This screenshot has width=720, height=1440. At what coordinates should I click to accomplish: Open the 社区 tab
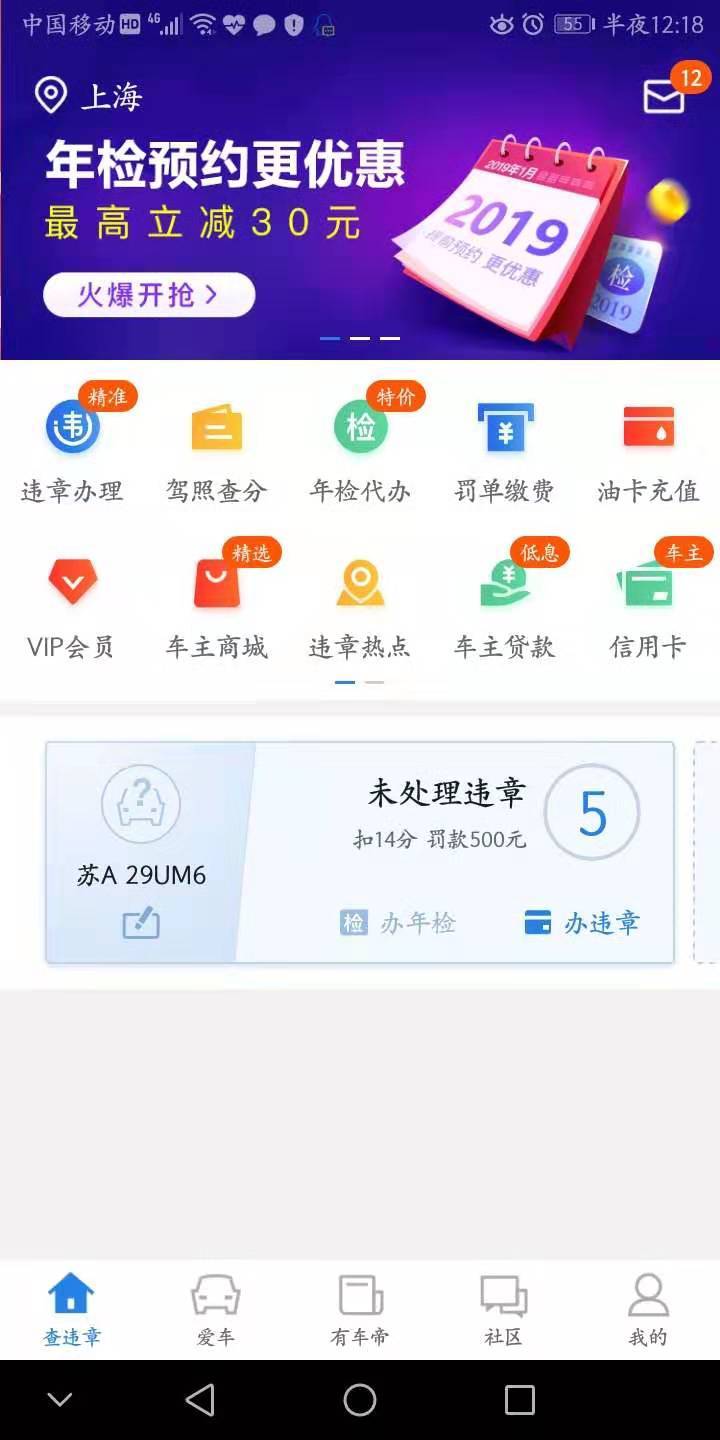tap(504, 1310)
